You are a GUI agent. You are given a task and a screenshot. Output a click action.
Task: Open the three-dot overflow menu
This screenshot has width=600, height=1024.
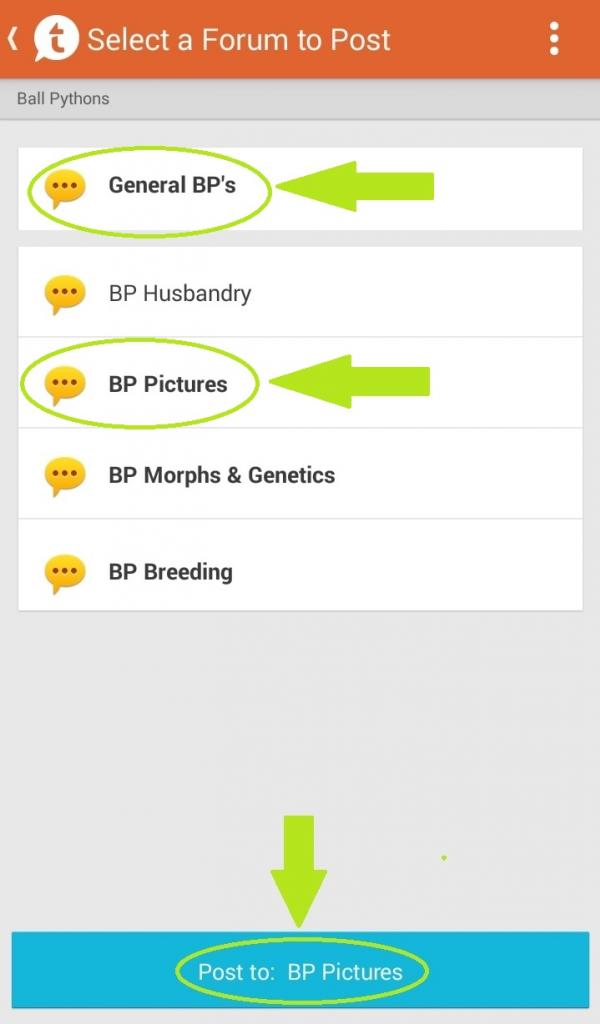pos(554,39)
